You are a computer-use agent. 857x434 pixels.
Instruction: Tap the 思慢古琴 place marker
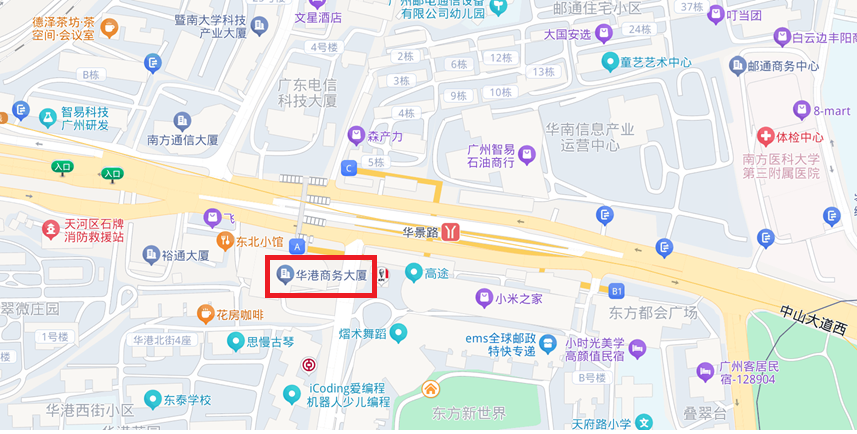235,342
